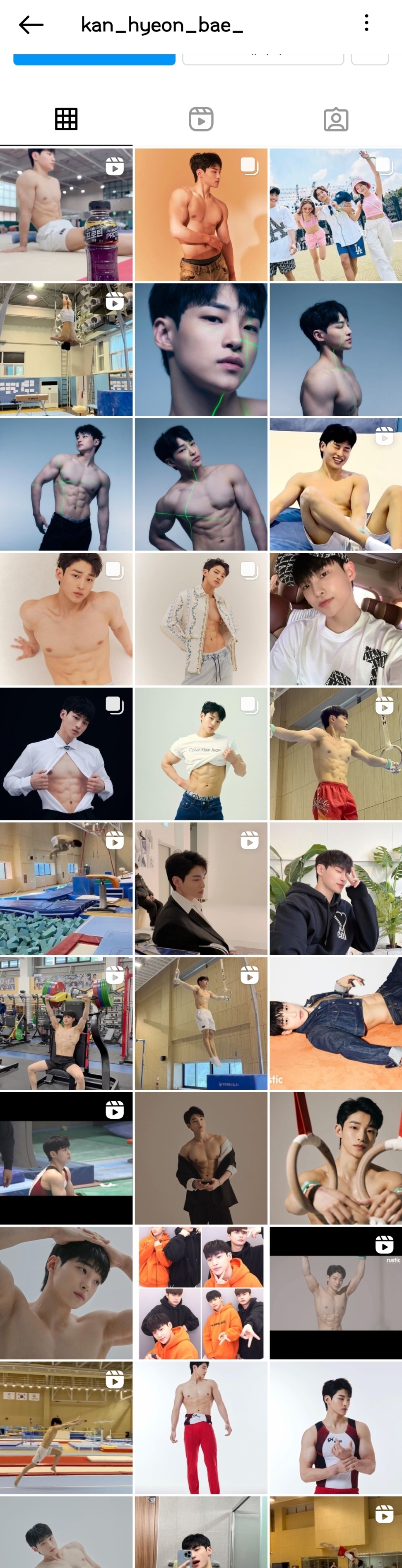Open the denim jacket lying on orange floor post
Screen dimensions: 402x1568
point(336,1023)
